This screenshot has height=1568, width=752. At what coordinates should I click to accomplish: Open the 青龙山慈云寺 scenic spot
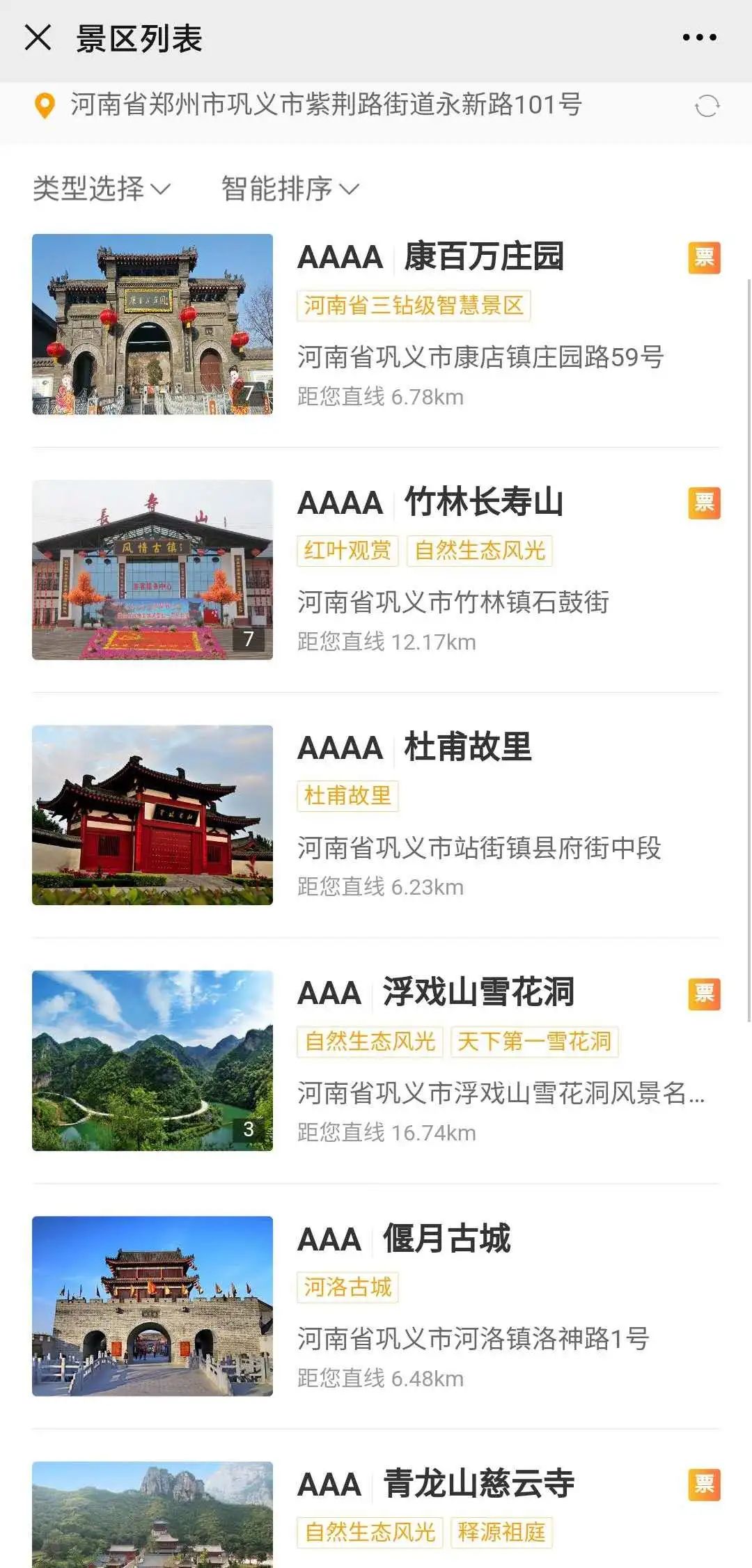point(376,1514)
